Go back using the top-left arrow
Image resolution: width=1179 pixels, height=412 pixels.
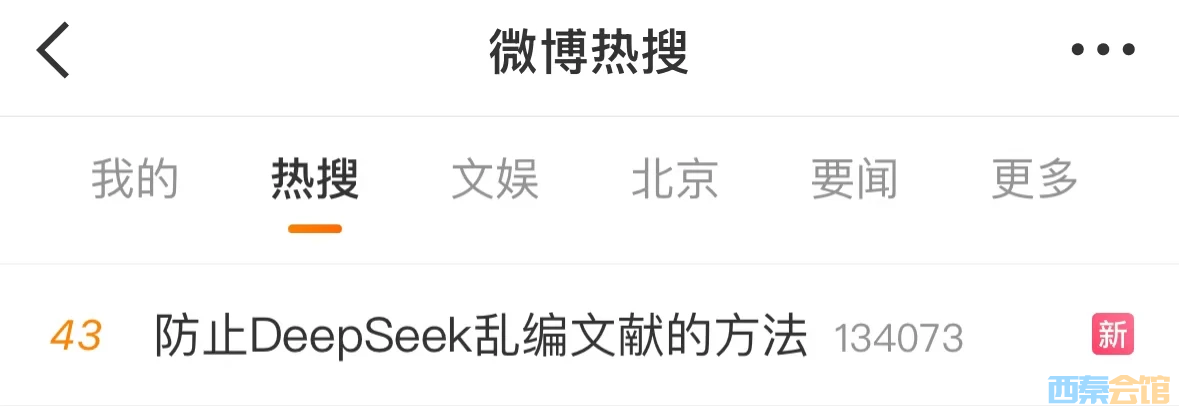54,50
